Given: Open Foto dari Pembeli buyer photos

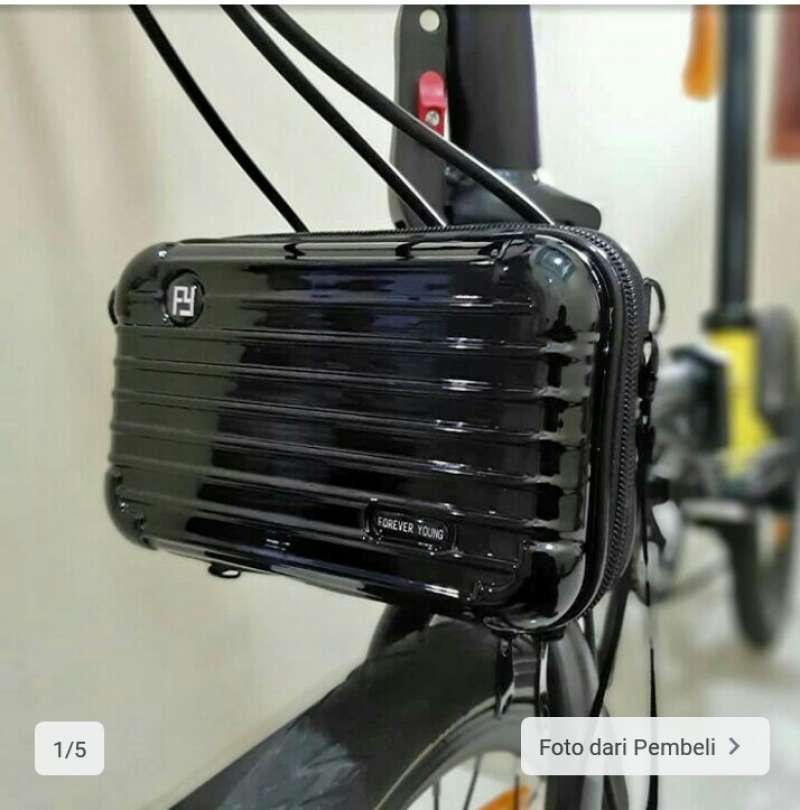Looking at the screenshot, I should 644,746.
